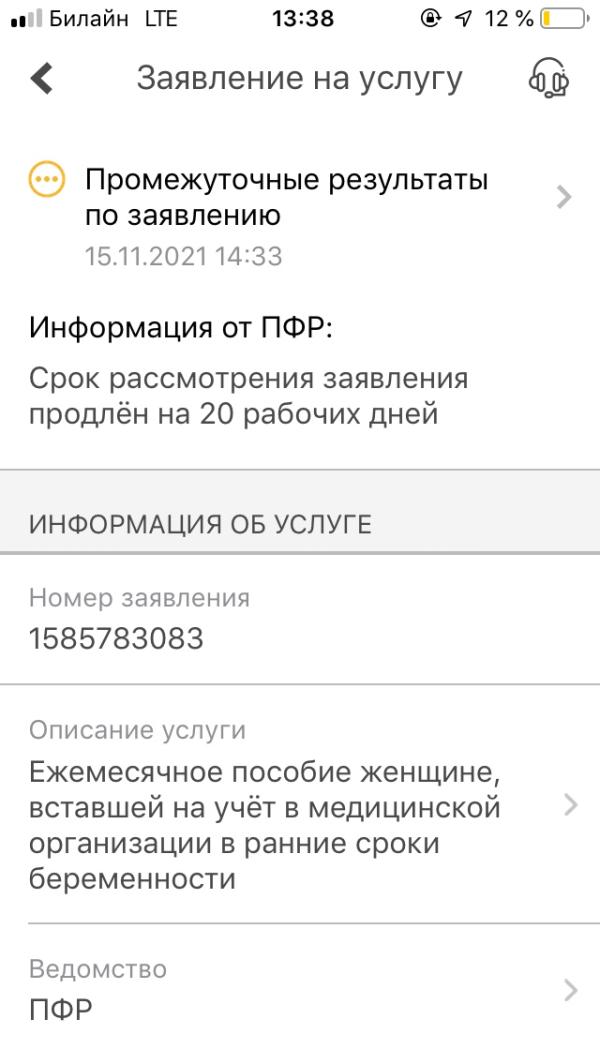Go back using the top-left arrow
The height and width of the screenshot is (1063, 600).
coord(41,79)
